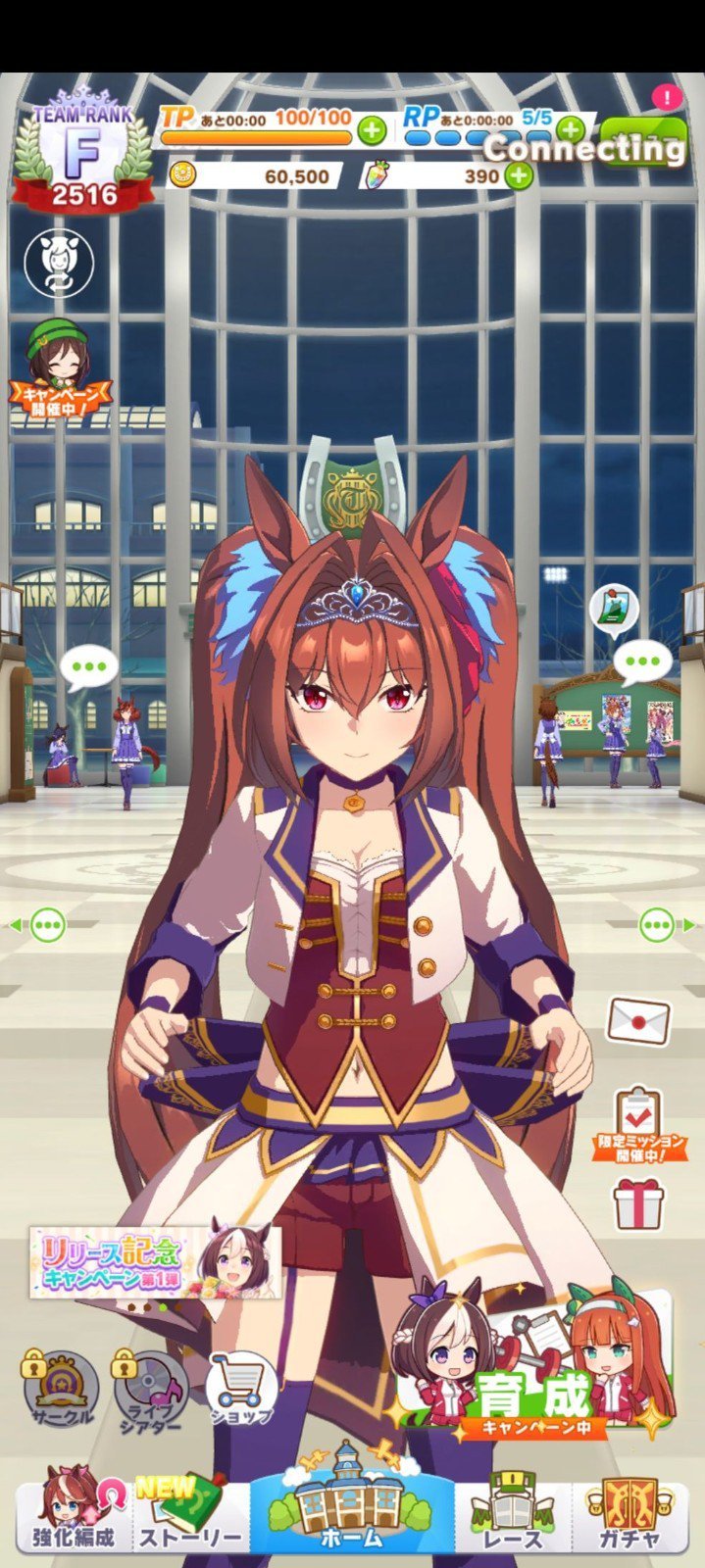
Task: Move to the left room arrow
Action: click(x=39, y=924)
